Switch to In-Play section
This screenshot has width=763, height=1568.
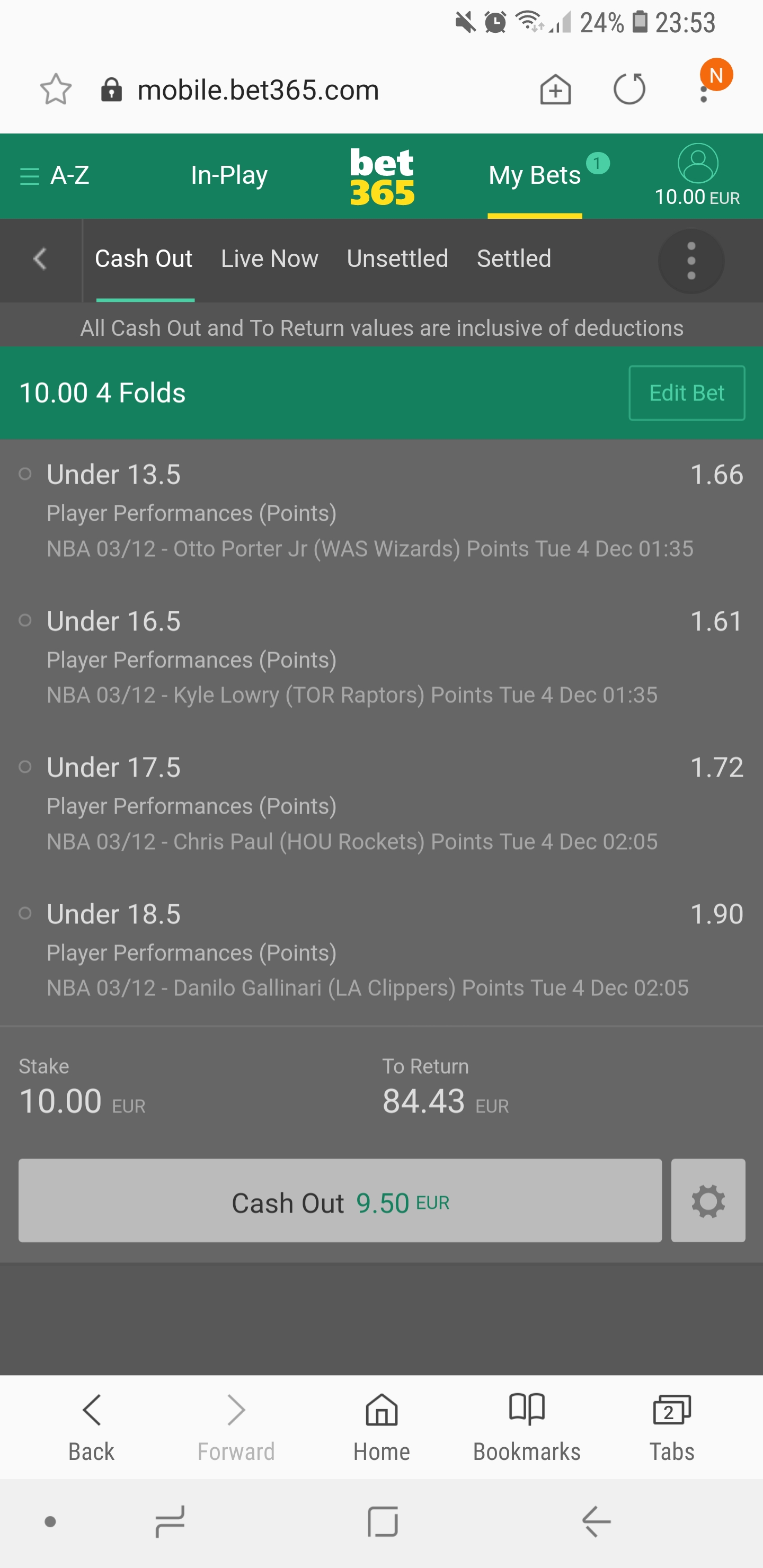[229, 175]
